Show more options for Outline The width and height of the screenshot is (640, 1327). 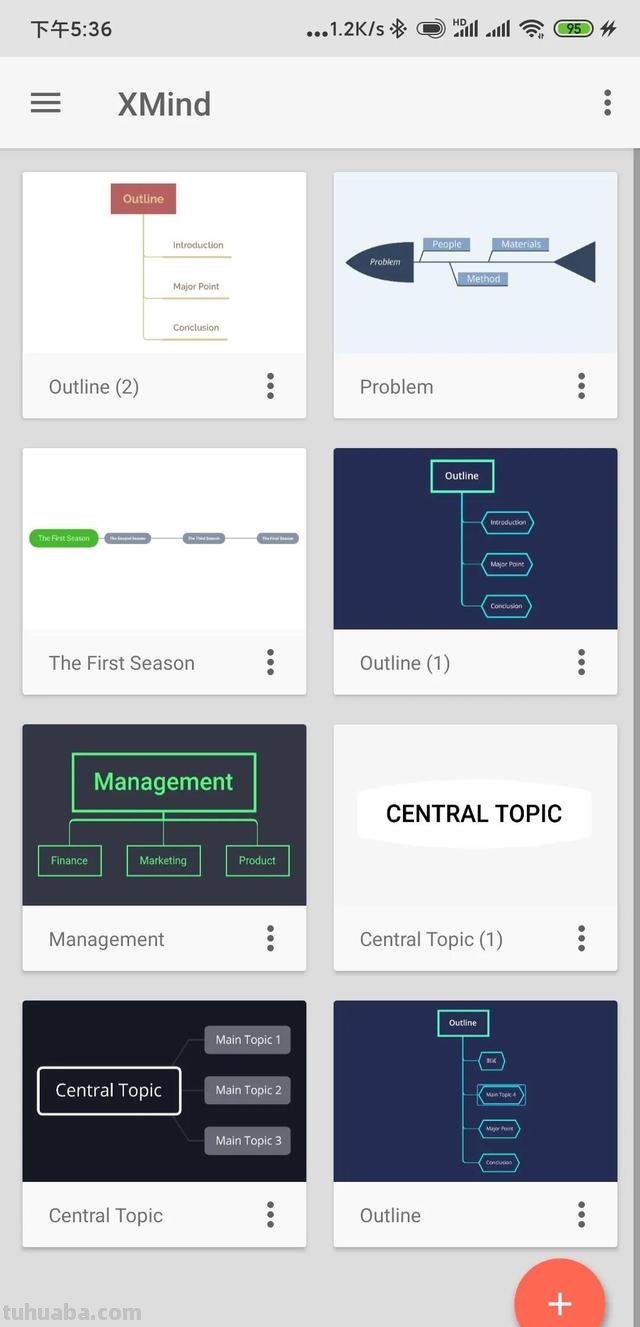pos(581,1215)
